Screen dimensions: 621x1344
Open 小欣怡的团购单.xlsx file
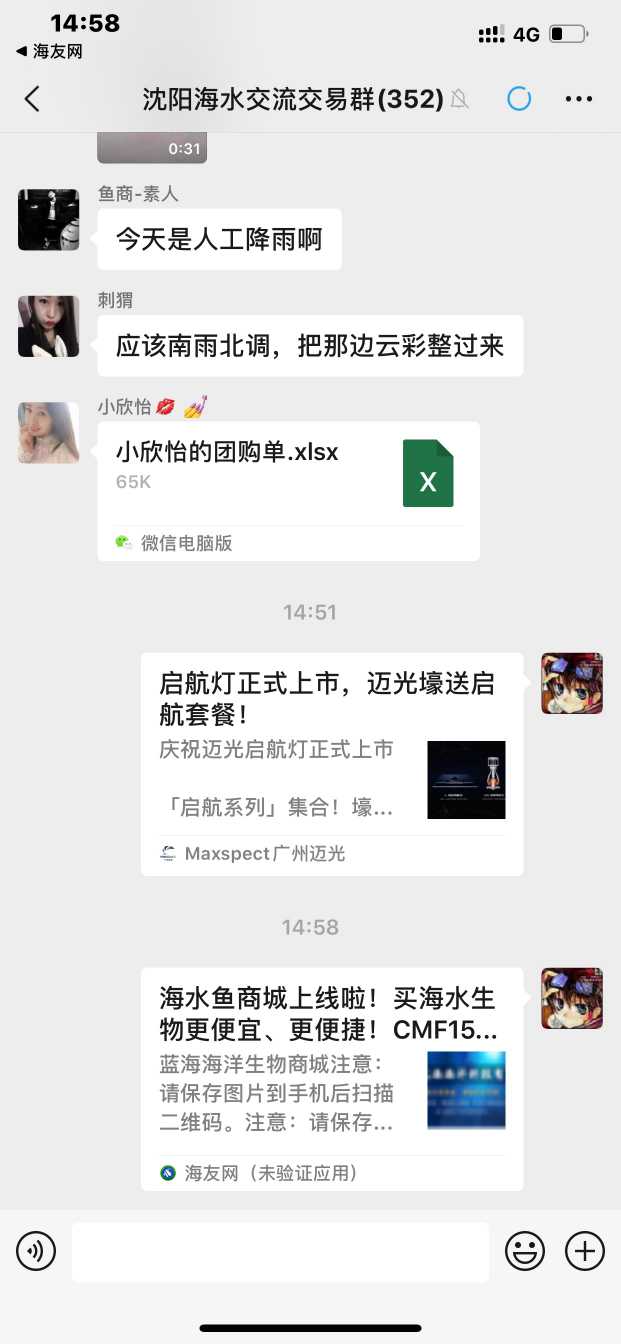pyautogui.click(x=288, y=490)
